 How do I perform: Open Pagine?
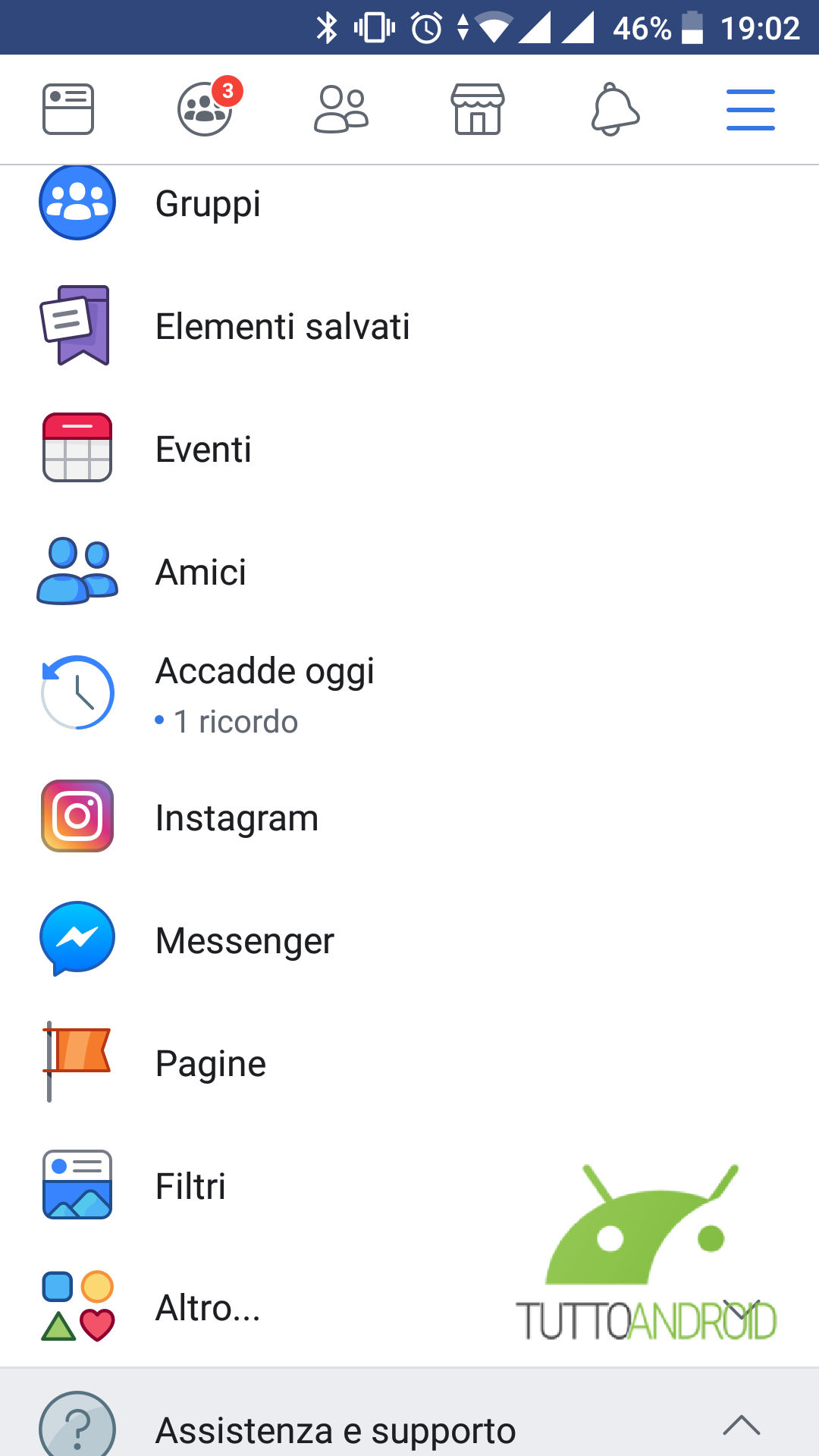point(409,1063)
